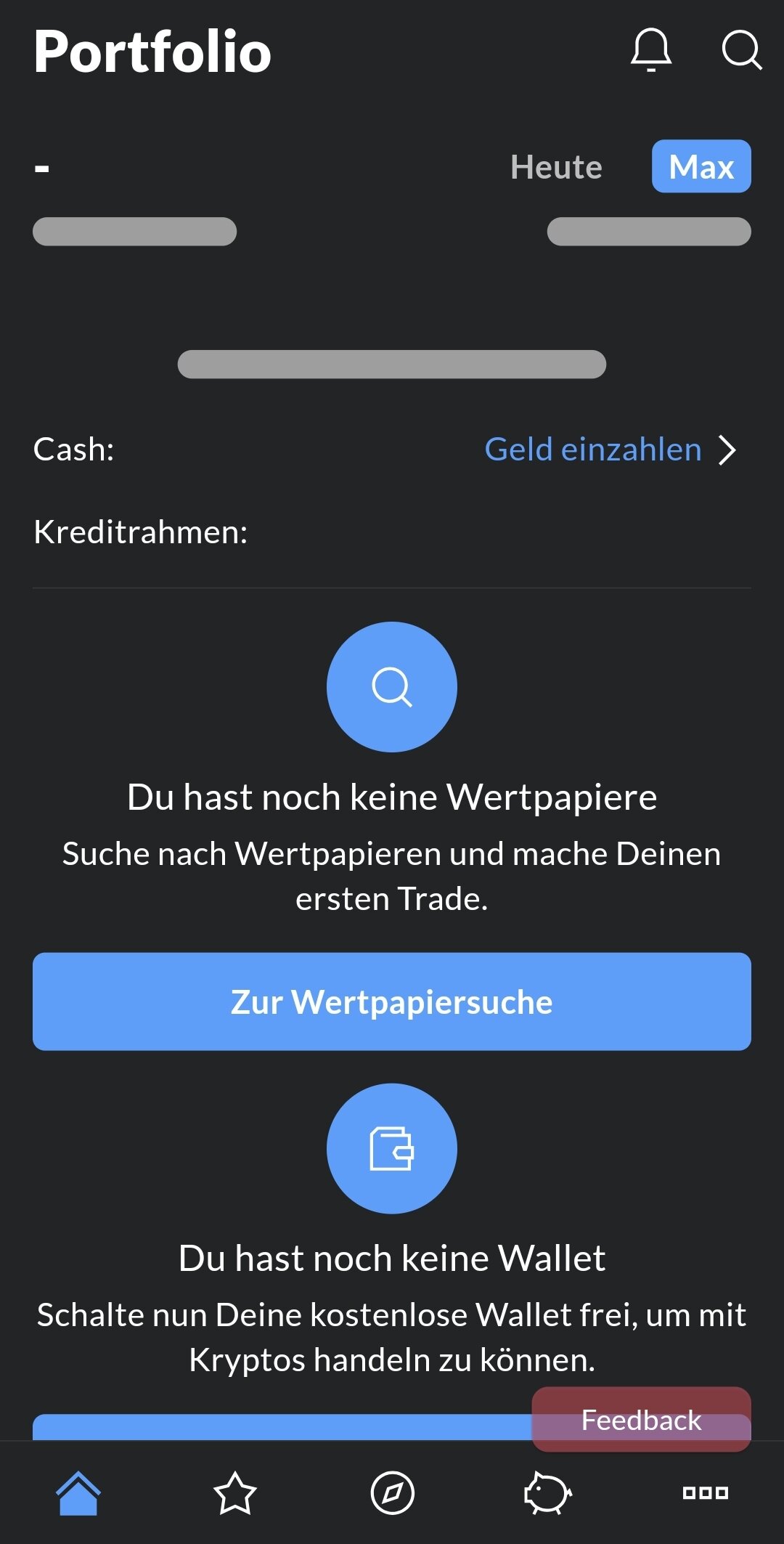Open Geld einzahlen to deposit cash
784x1544 pixels.
[610, 450]
